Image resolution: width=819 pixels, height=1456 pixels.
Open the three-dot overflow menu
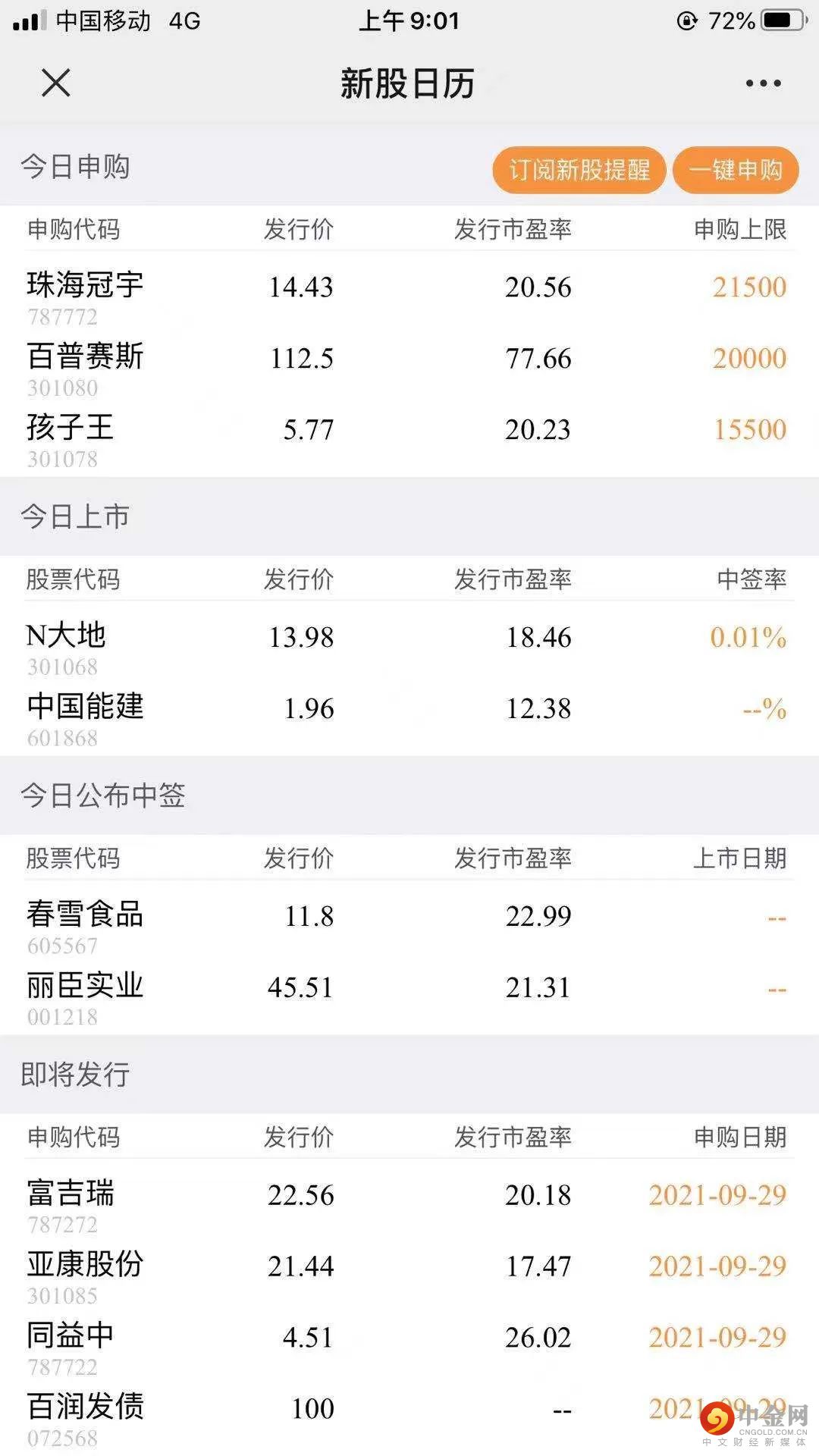pos(763,83)
